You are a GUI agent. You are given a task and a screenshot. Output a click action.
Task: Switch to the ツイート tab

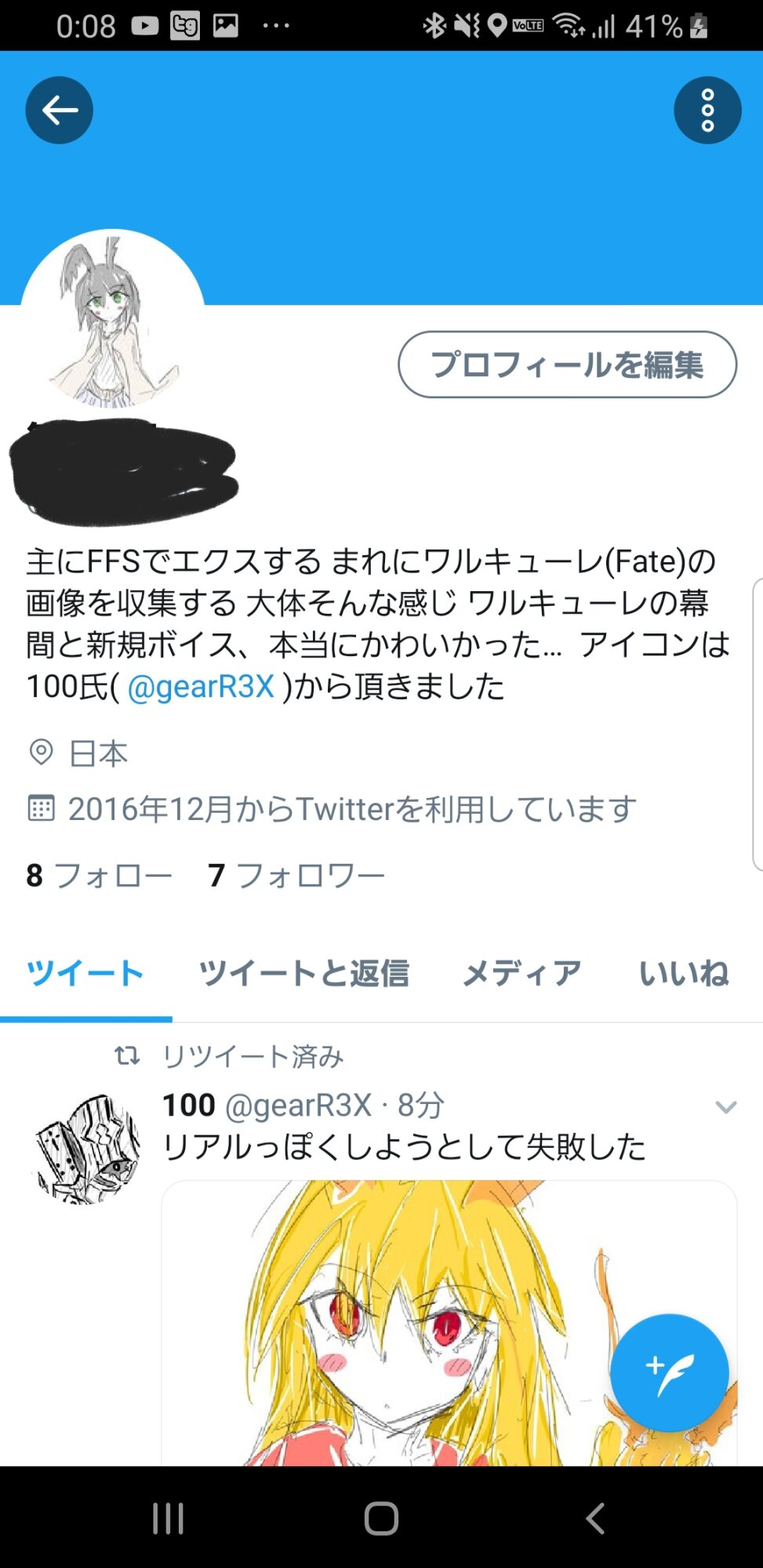point(85,973)
